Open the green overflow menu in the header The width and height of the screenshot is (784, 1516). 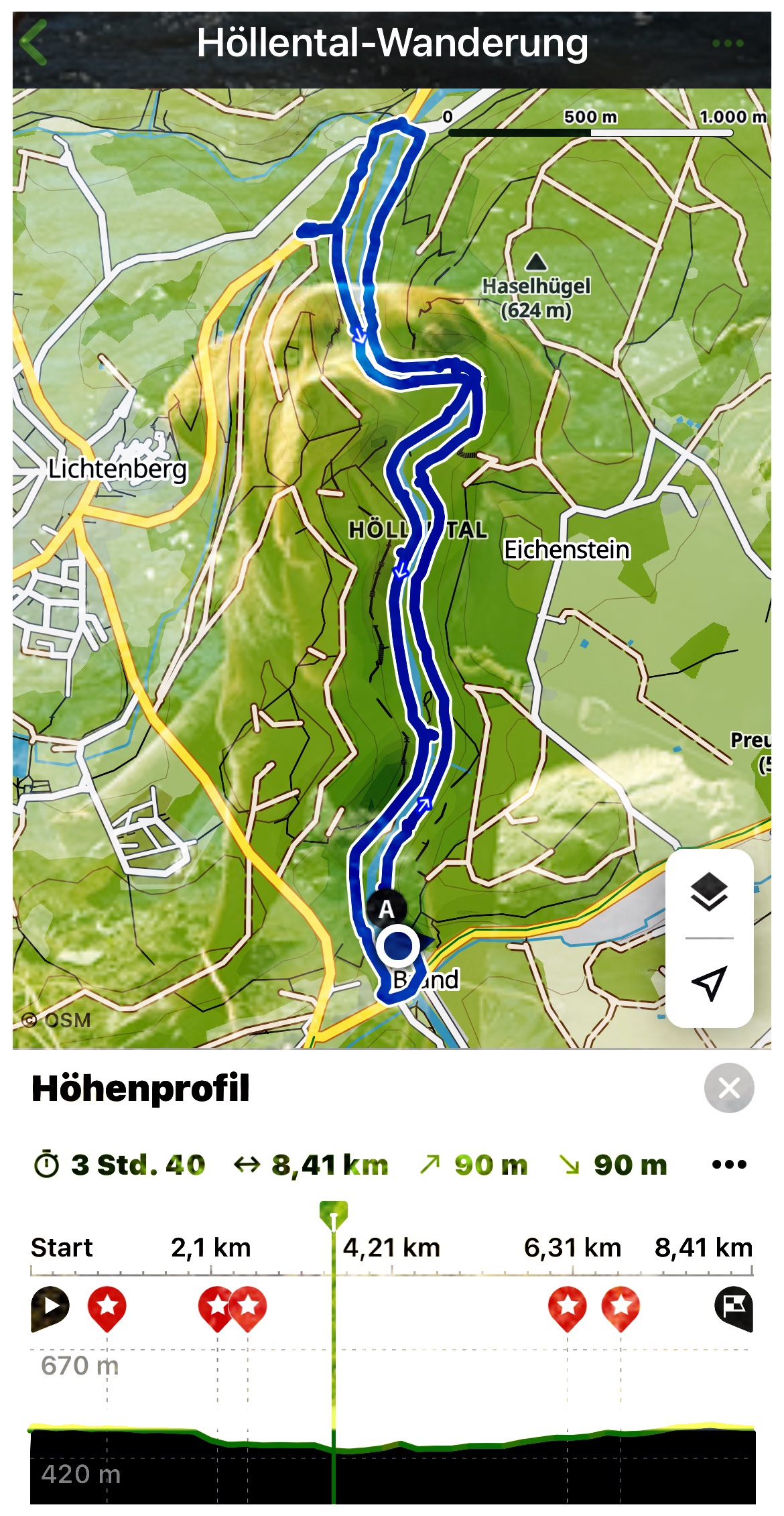(727, 44)
